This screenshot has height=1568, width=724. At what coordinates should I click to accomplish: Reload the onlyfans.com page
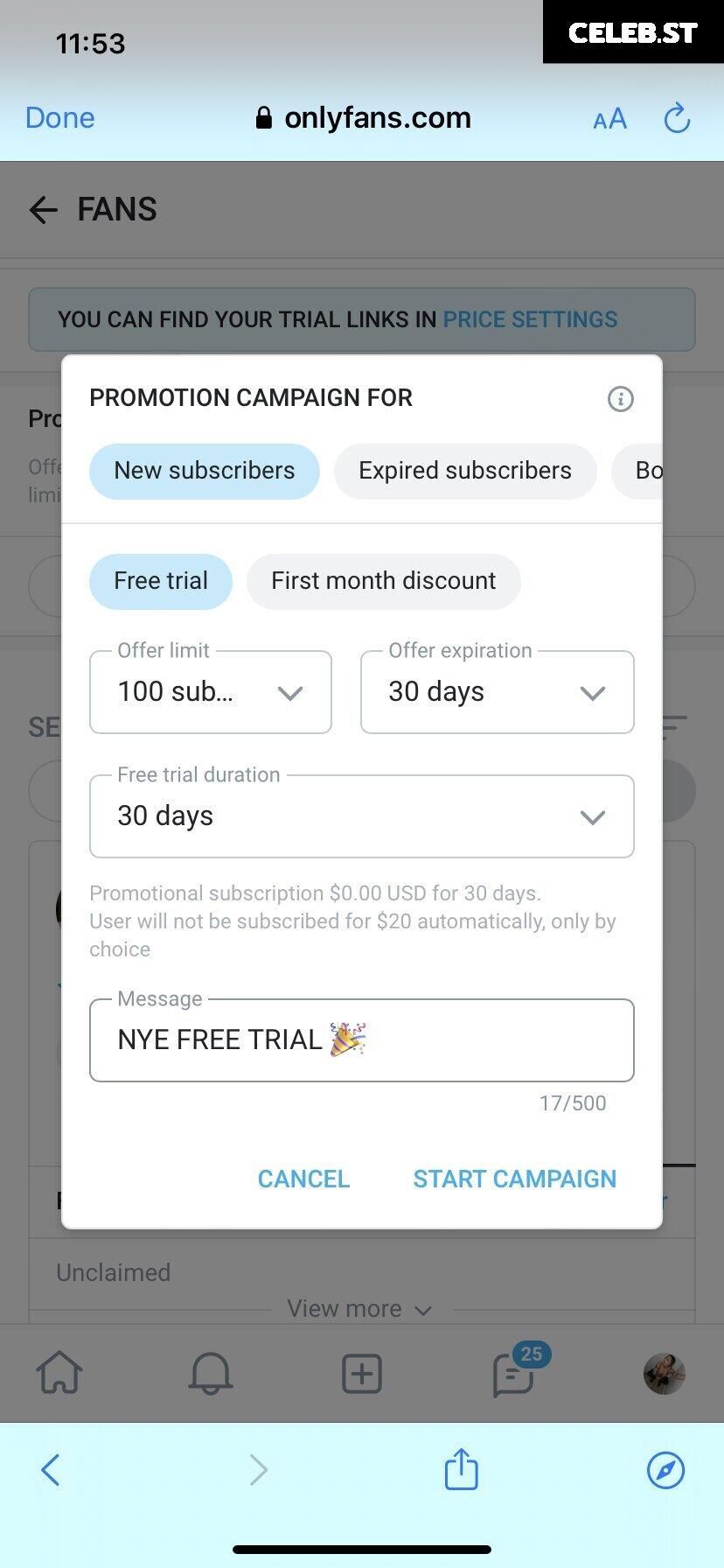[678, 118]
